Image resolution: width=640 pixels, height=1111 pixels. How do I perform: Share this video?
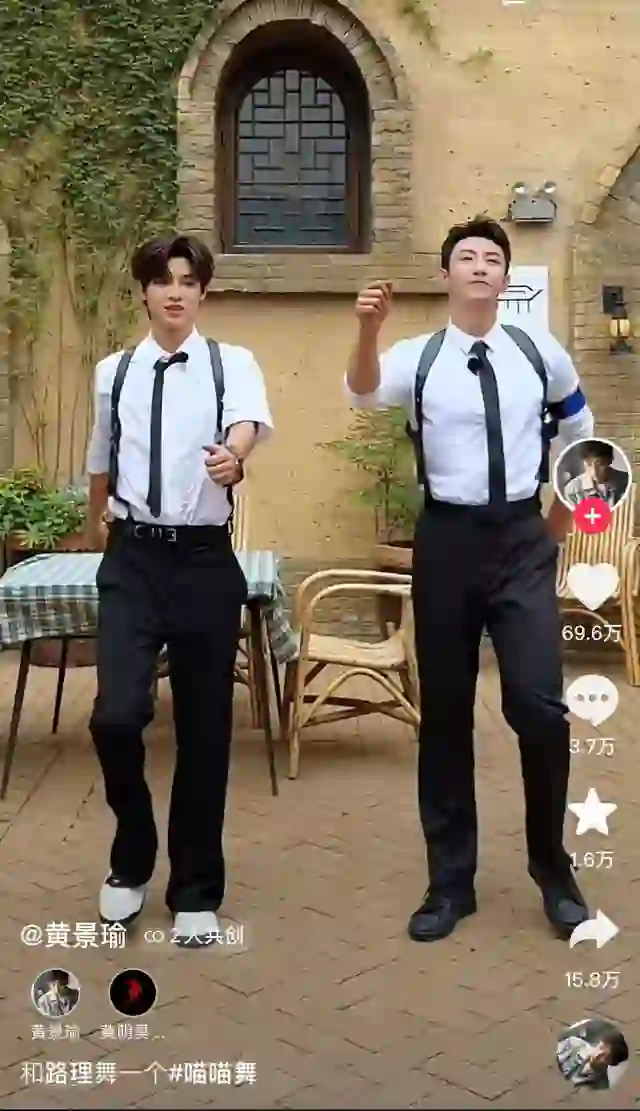[x=593, y=932]
